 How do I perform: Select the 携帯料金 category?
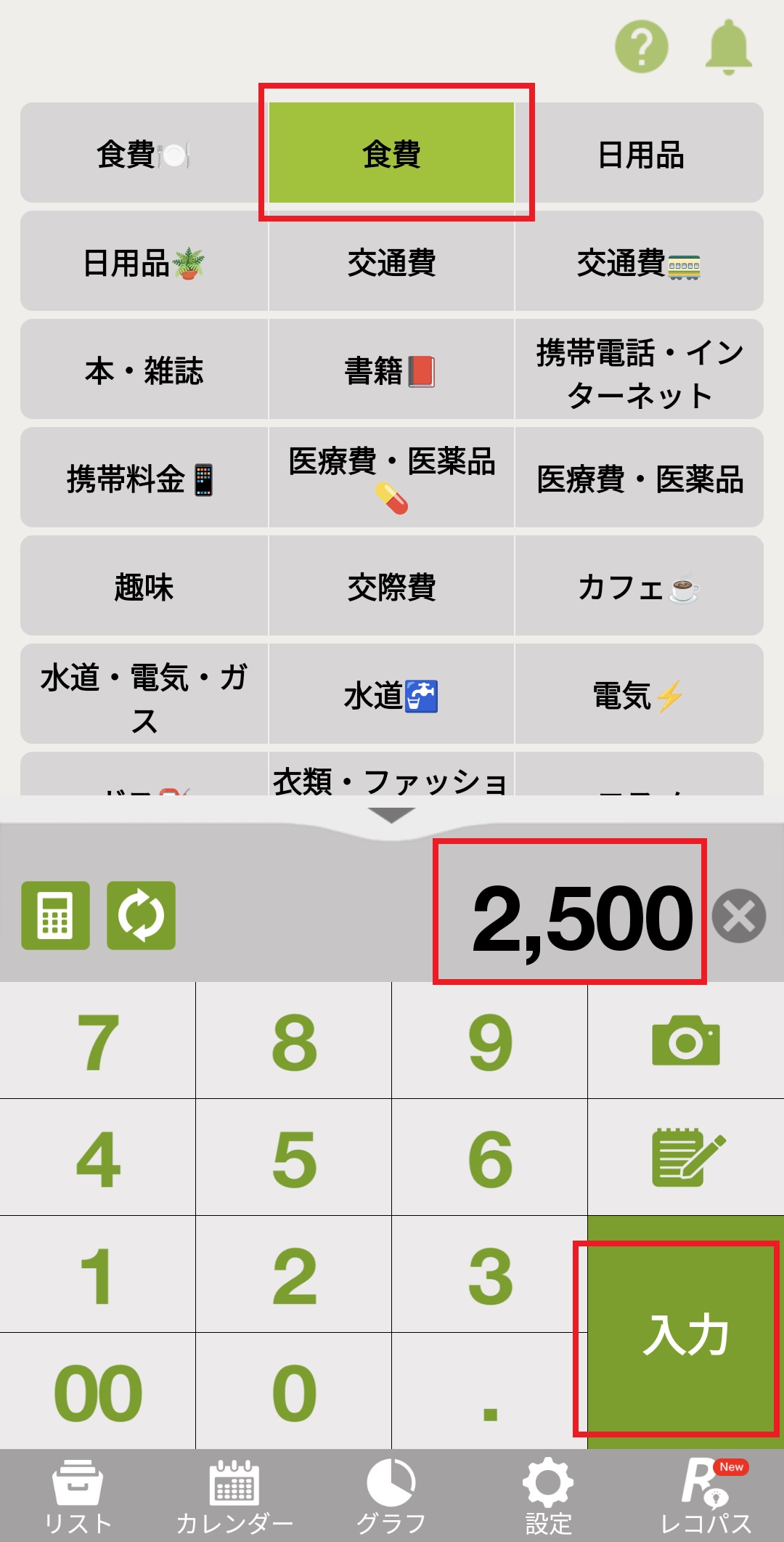pyautogui.click(x=144, y=479)
